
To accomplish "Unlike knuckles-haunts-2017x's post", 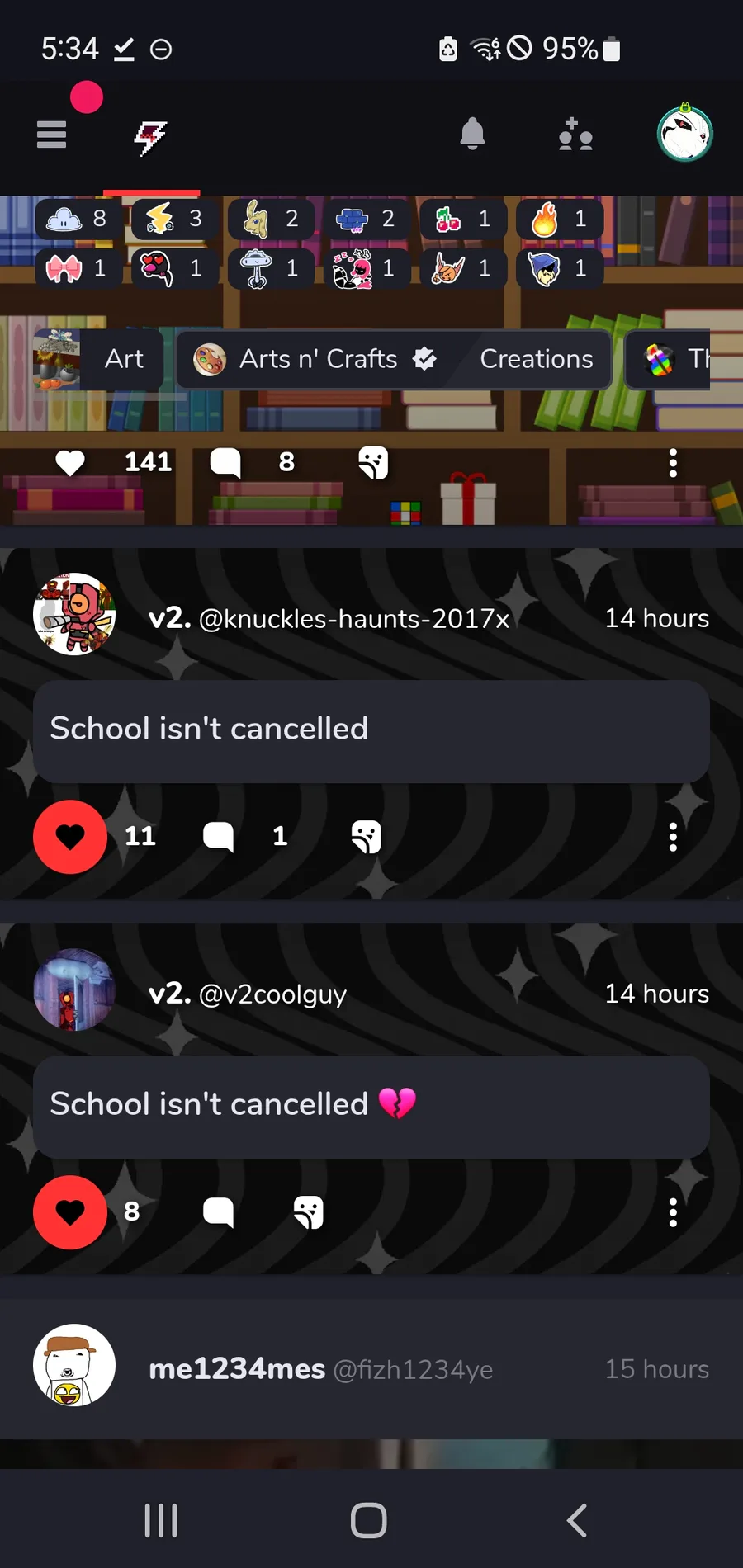I will (x=70, y=837).
